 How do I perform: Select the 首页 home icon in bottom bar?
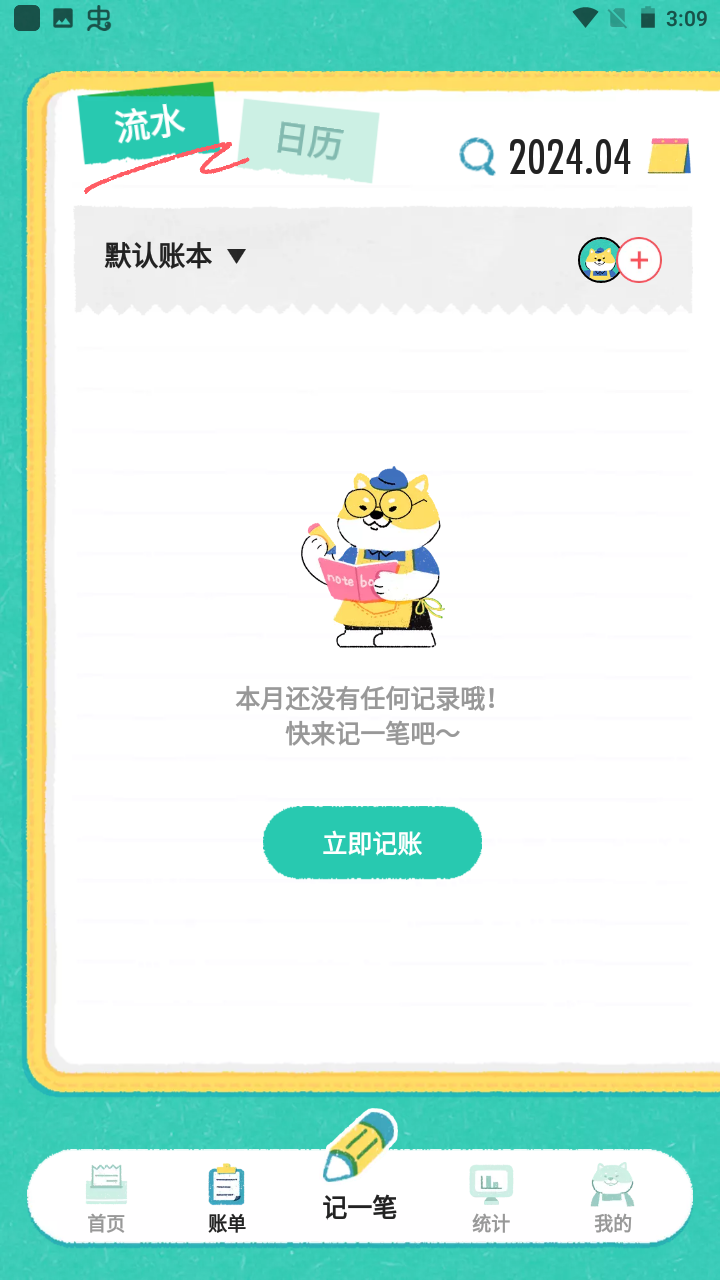[106, 1185]
